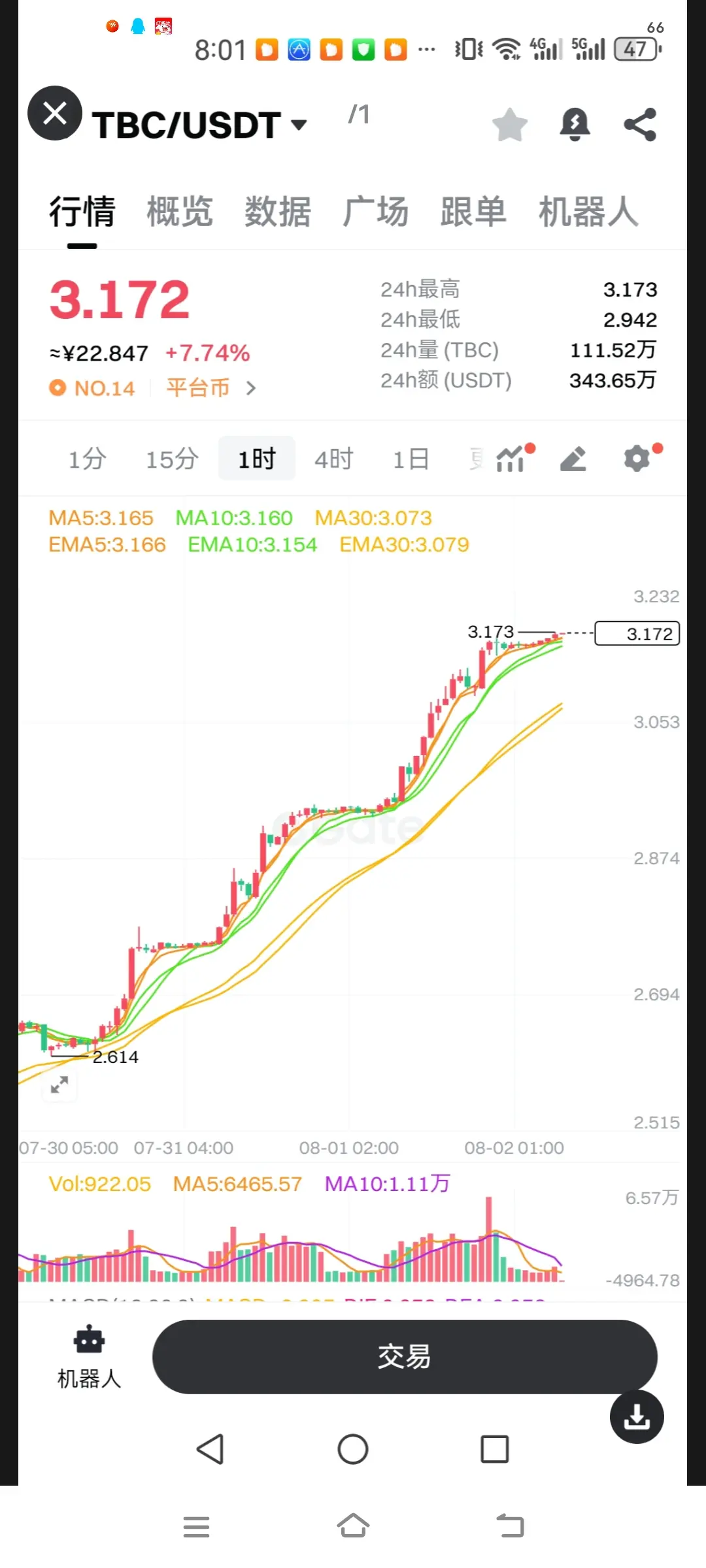Expand the chart to fullscreen

[x=59, y=1085]
